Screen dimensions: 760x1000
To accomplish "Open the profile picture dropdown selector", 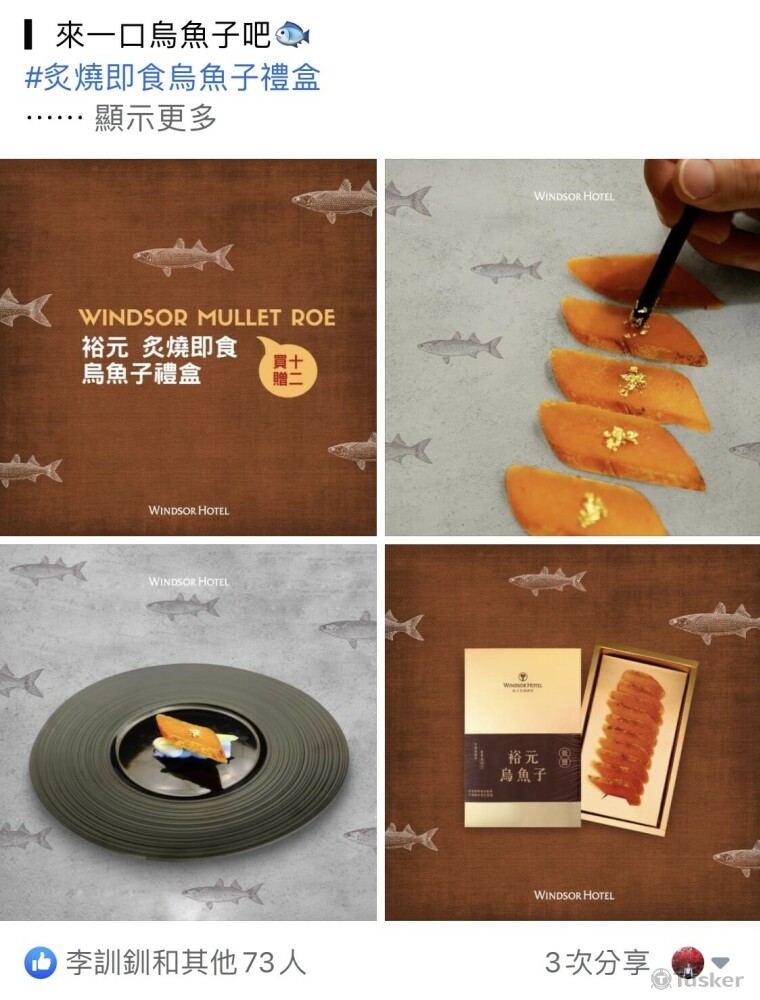I will (x=702, y=963).
